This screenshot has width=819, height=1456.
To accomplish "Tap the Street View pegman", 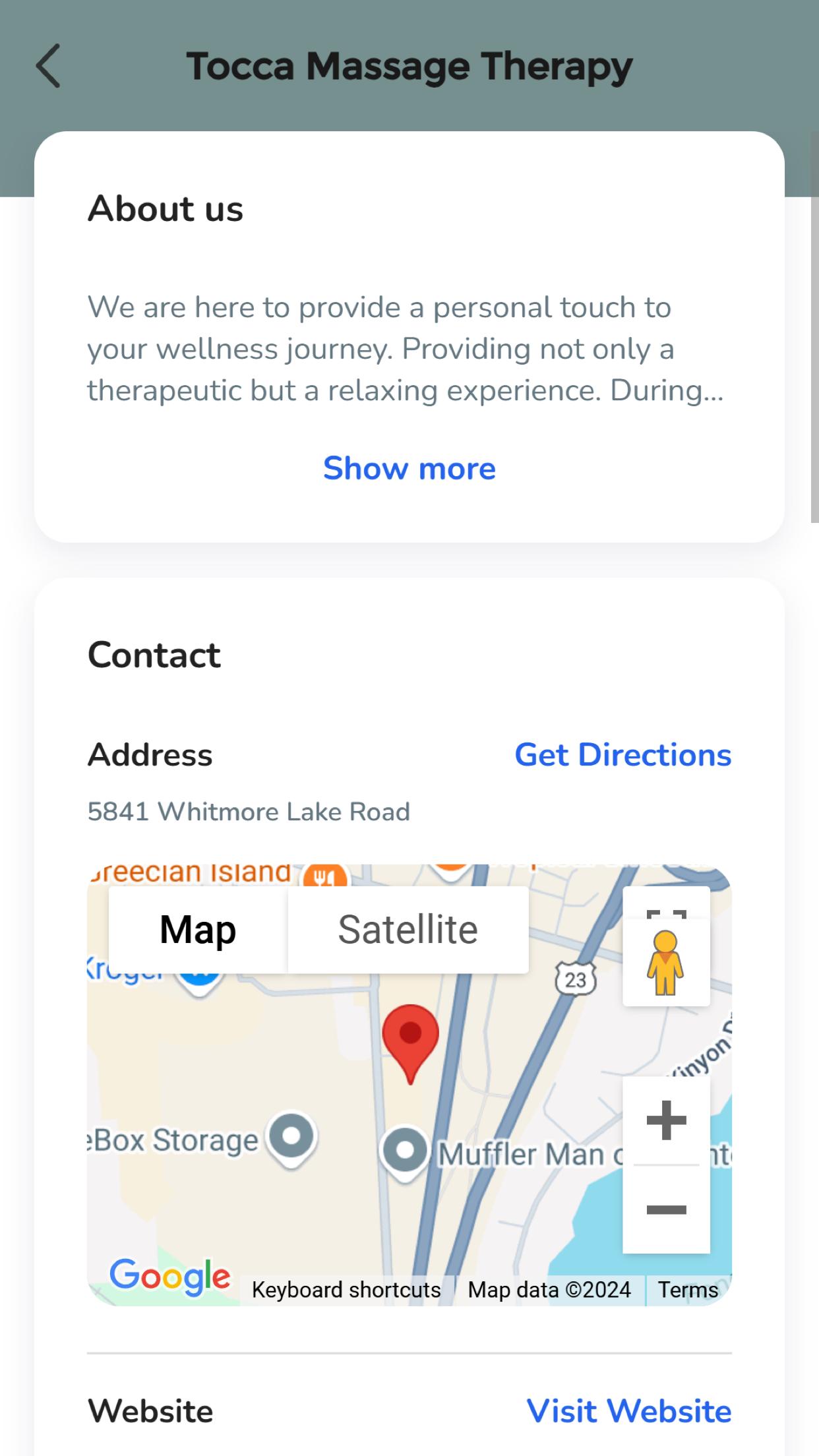I will [666, 963].
